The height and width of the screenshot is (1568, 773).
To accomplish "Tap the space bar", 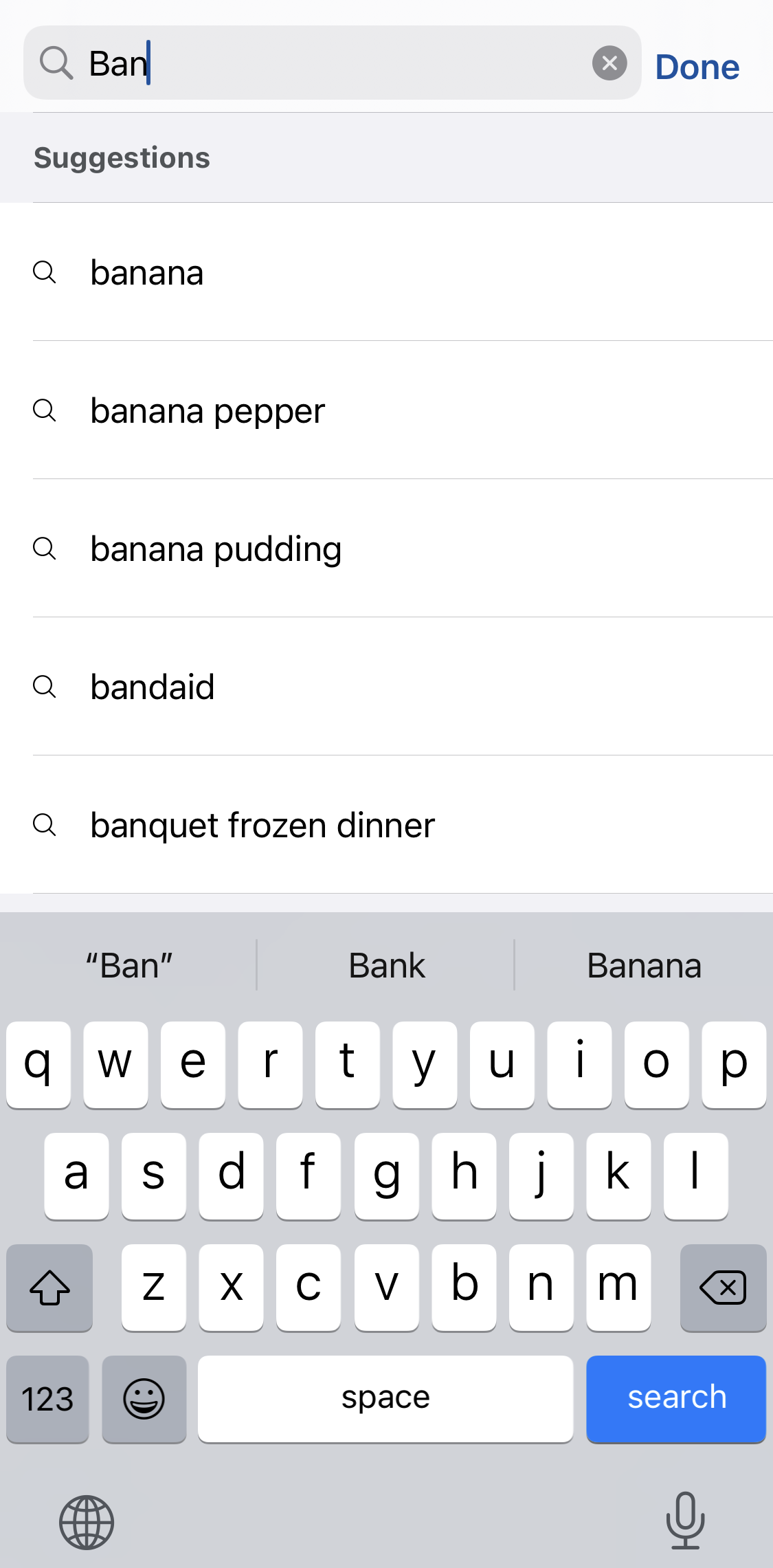I will pyautogui.click(x=385, y=1399).
